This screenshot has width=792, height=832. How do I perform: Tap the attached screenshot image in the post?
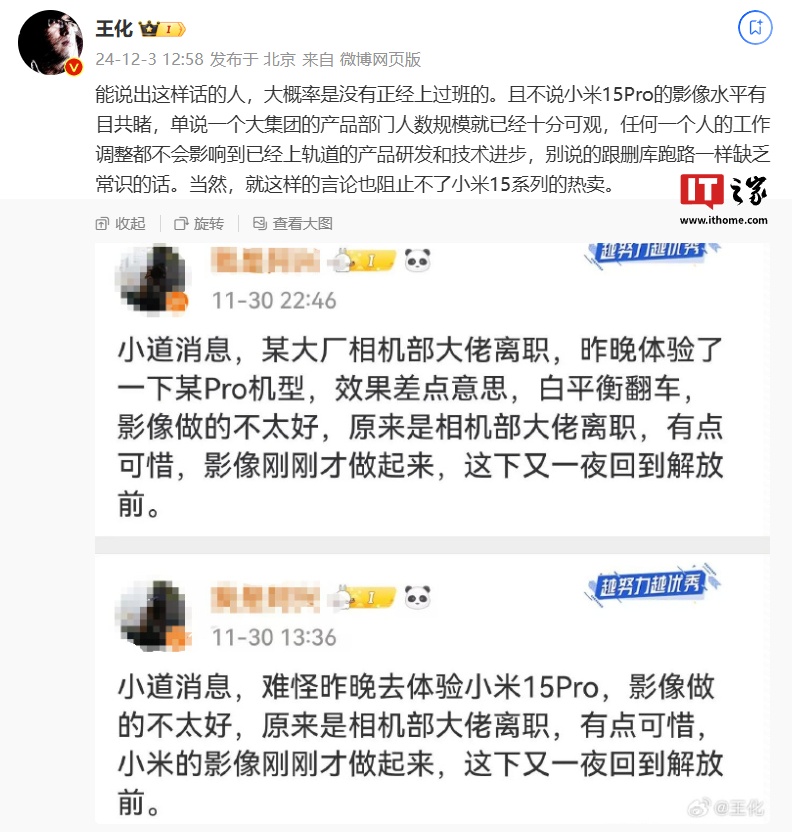pyautogui.click(x=432, y=530)
